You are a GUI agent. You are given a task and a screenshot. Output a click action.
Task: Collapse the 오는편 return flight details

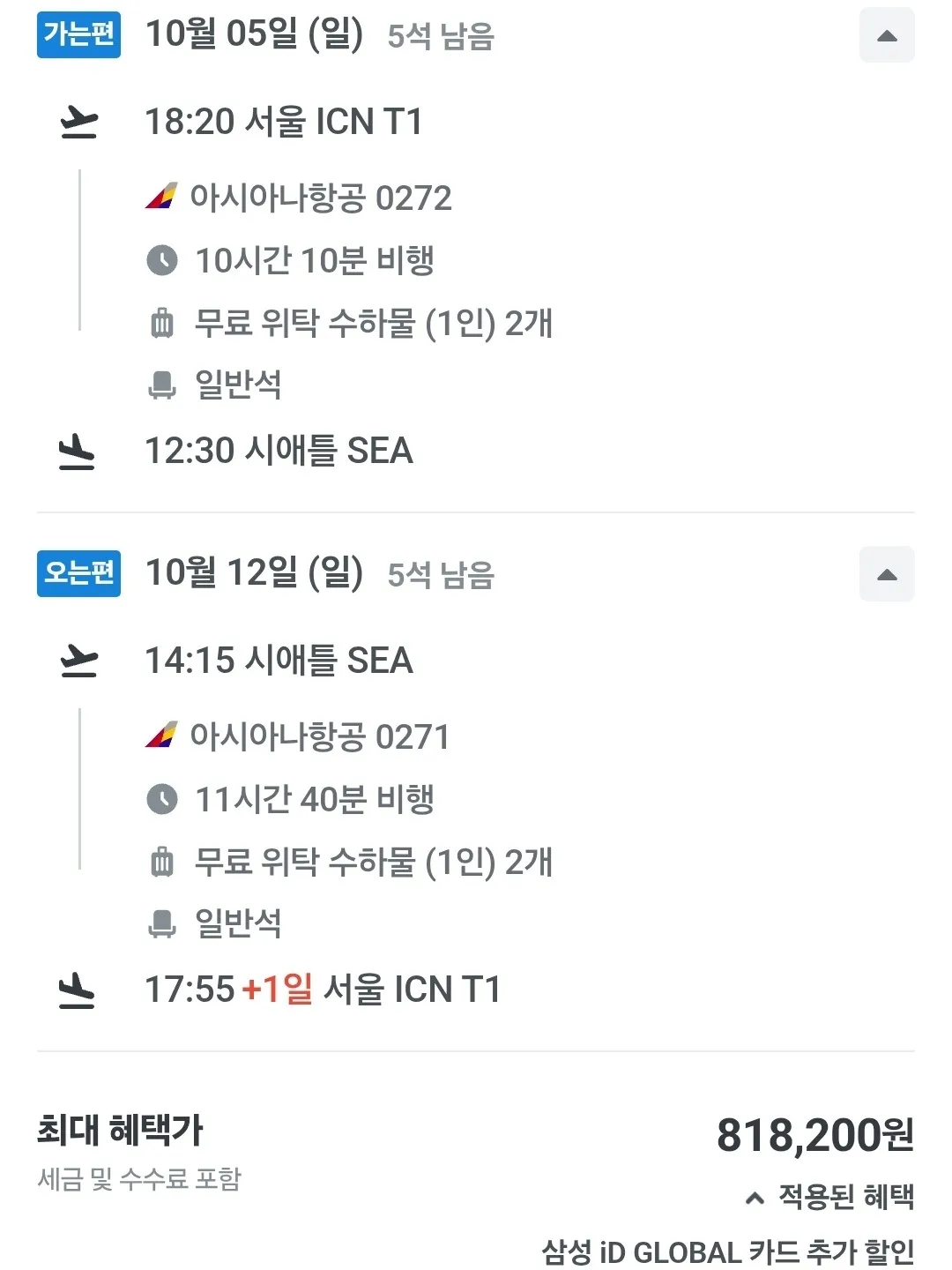click(x=887, y=573)
